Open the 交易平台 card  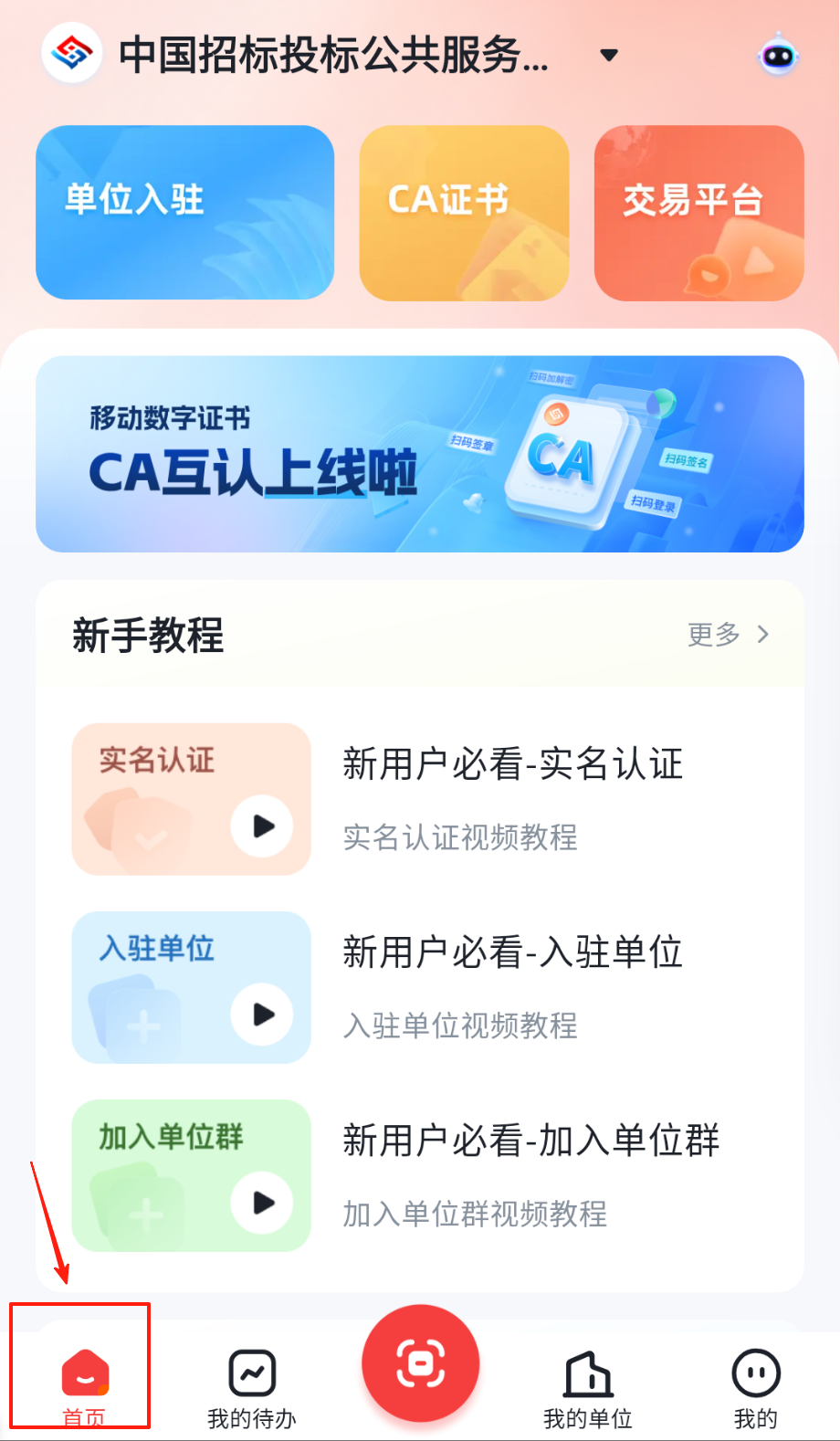(698, 213)
